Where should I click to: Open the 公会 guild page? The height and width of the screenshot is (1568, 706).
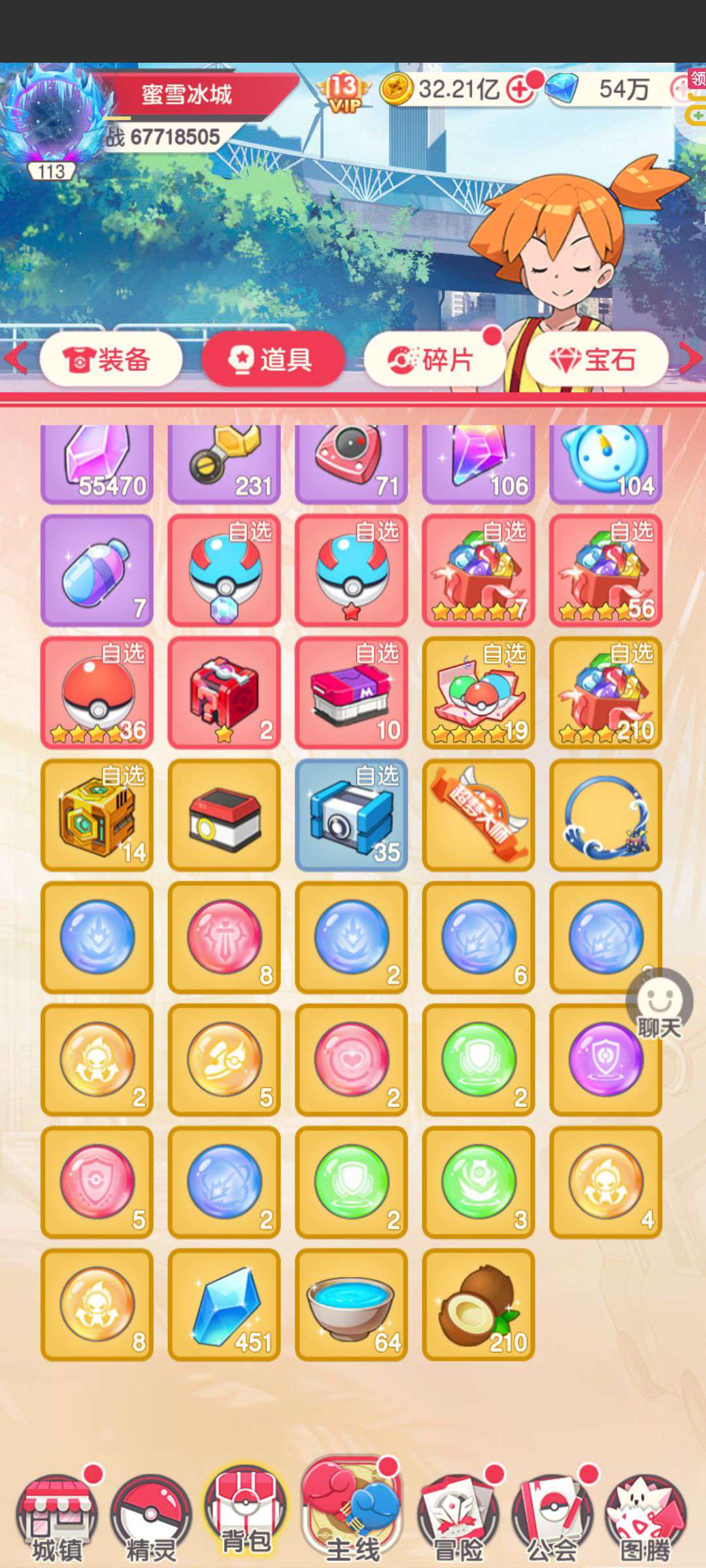(x=552, y=1516)
